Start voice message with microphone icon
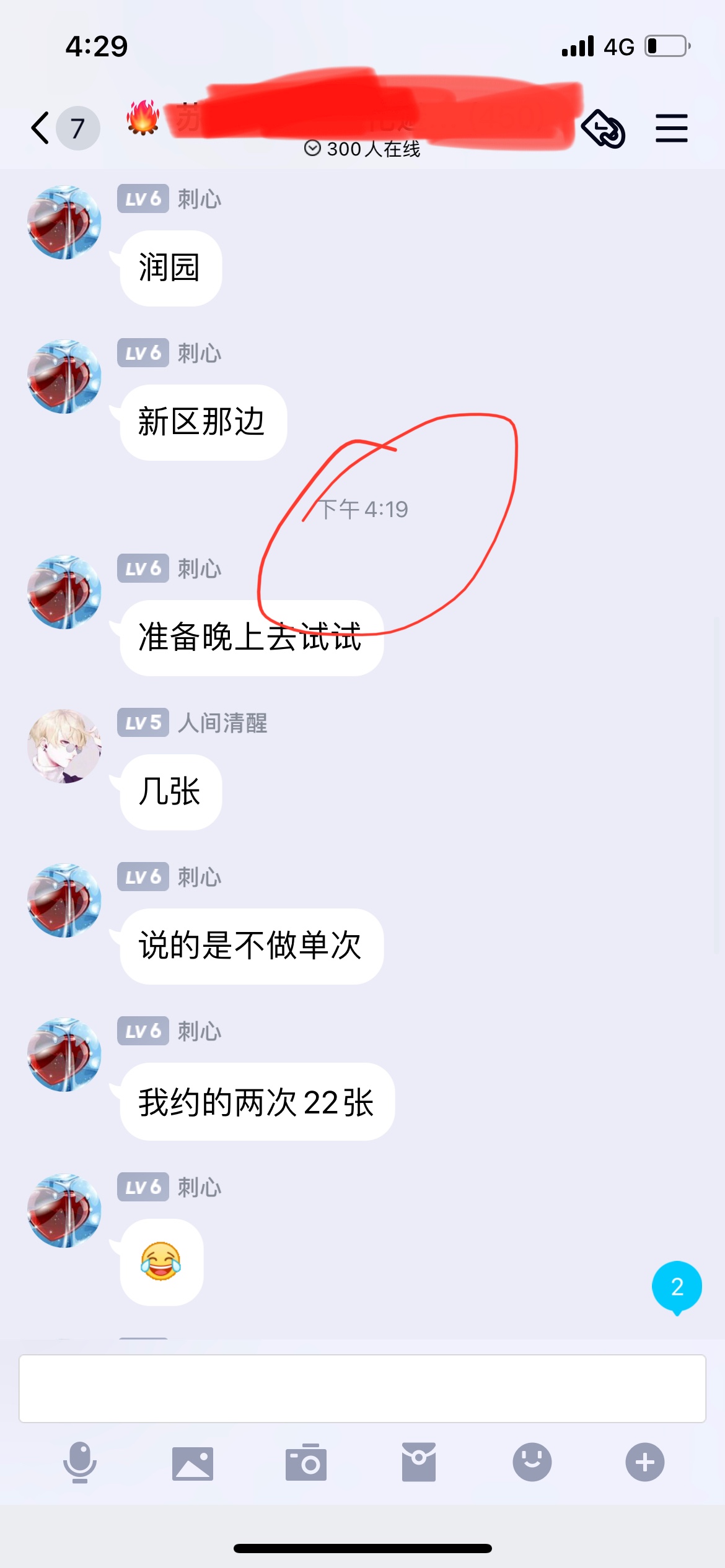The width and height of the screenshot is (725, 1568). [x=80, y=1462]
